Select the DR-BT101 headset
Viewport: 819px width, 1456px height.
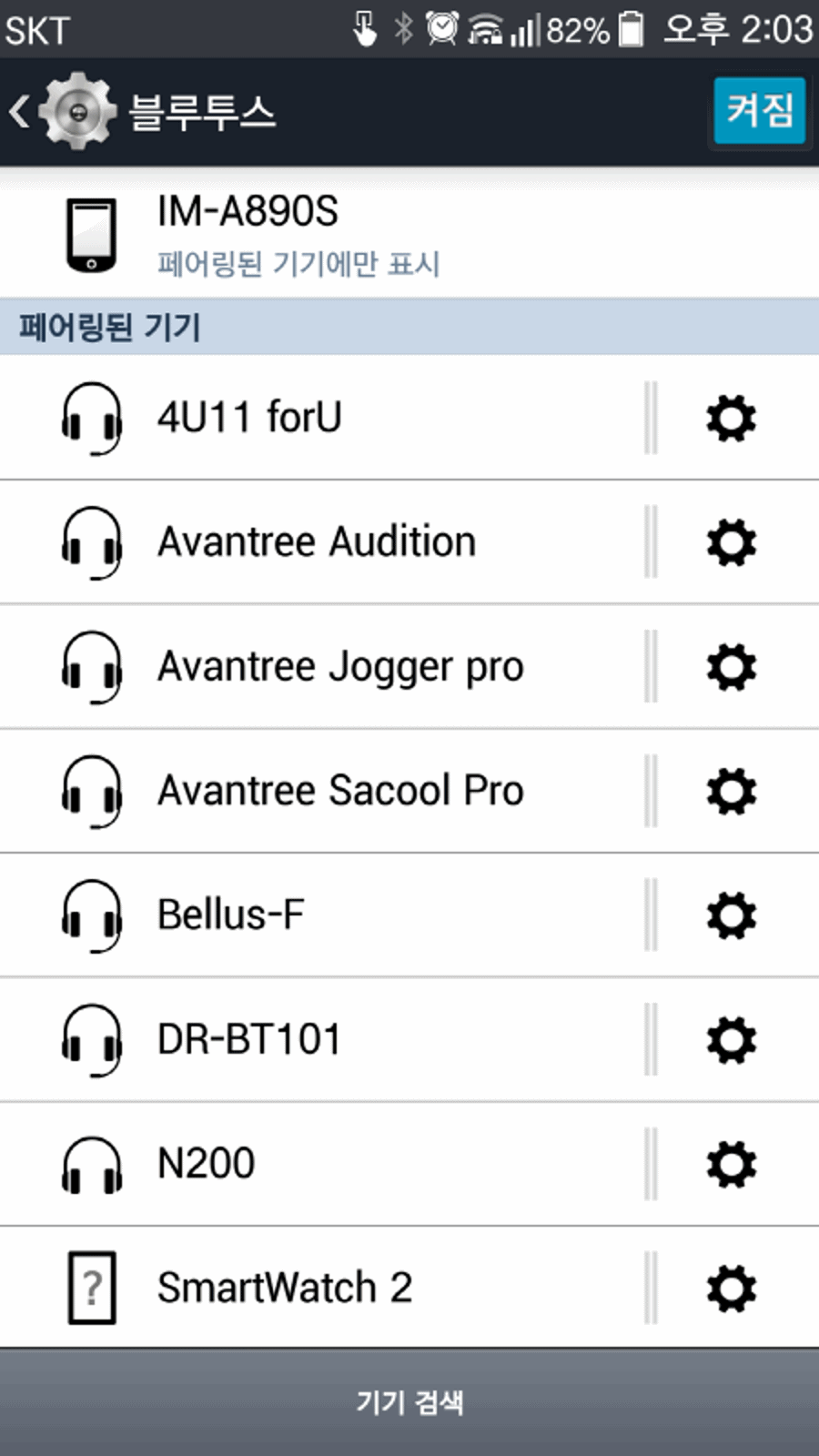(x=322, y=1039)
